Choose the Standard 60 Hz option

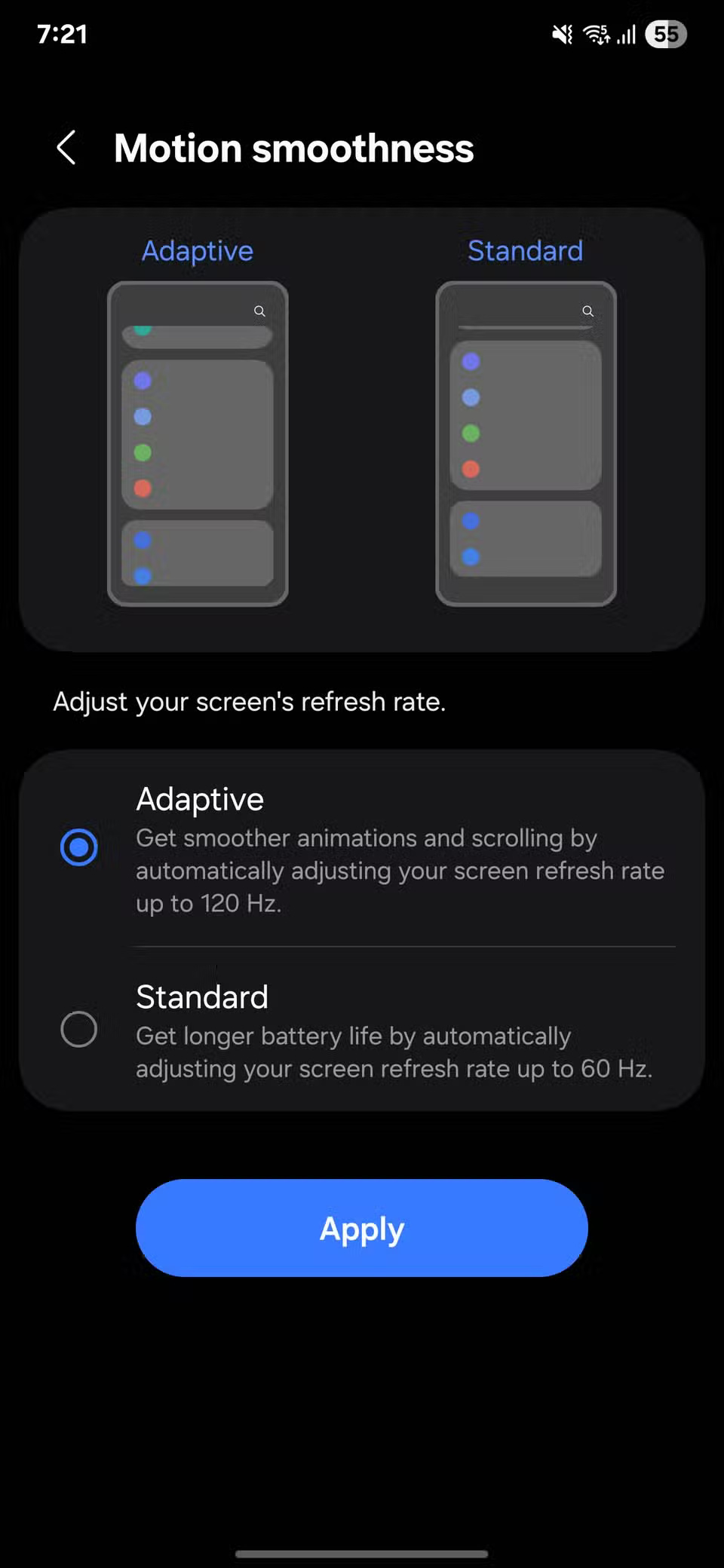pyautogui.click(x=79, y=1029)
